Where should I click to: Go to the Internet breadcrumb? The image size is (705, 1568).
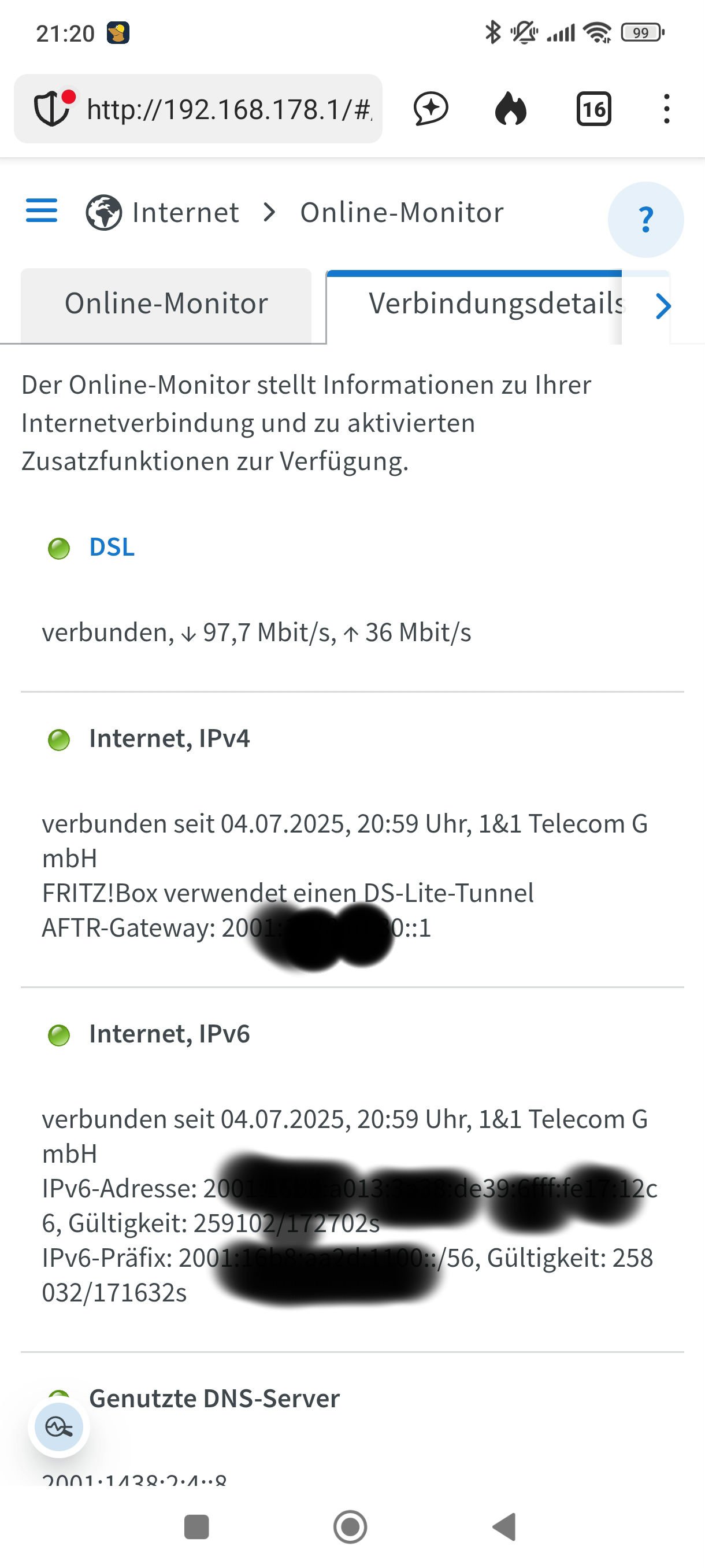point(185,212)
